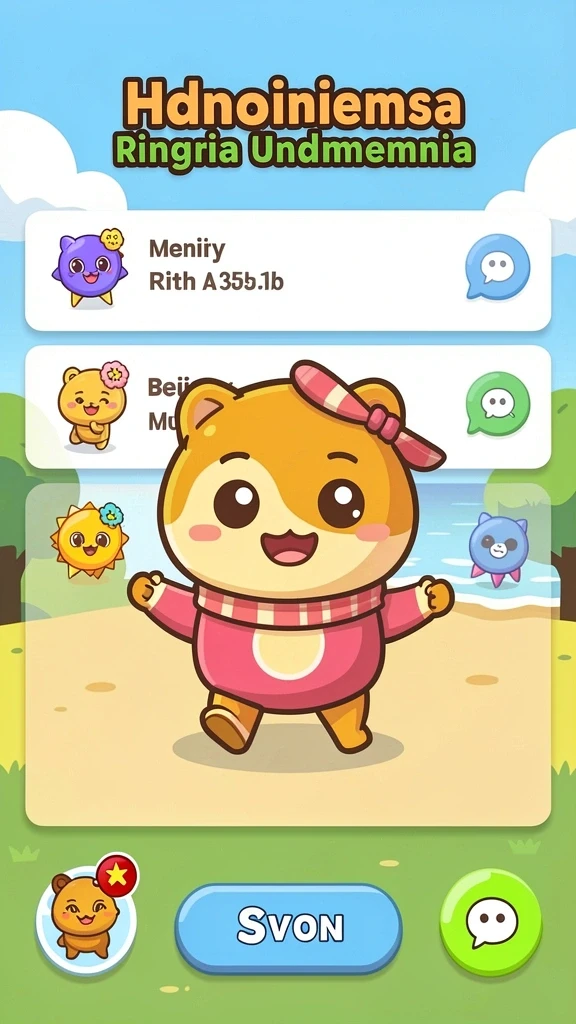Open the large green chat button
This screenshot has height=1024, width=576.
tap(491, 922)
